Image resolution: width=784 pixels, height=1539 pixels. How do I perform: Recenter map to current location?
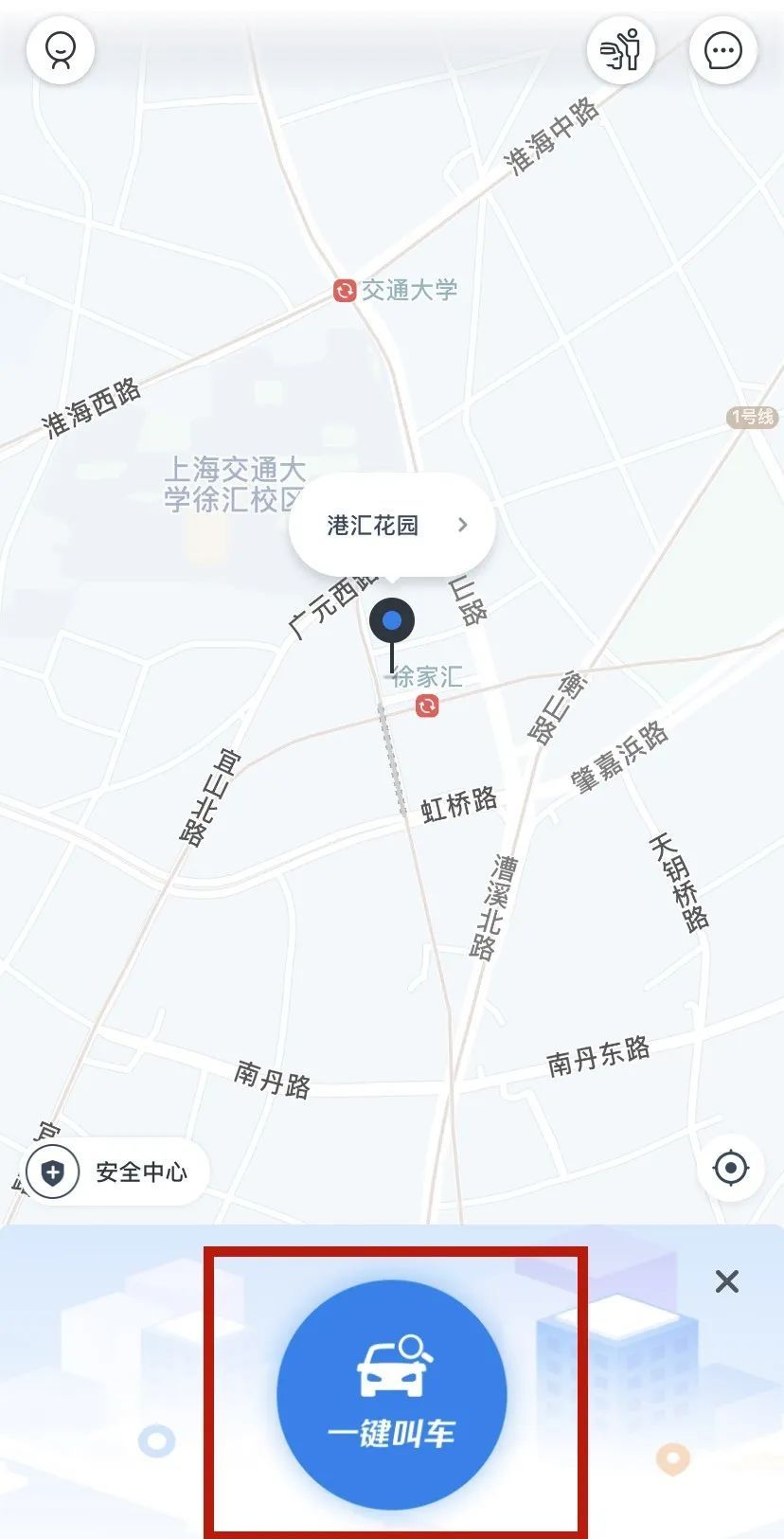coord(730,1168)
